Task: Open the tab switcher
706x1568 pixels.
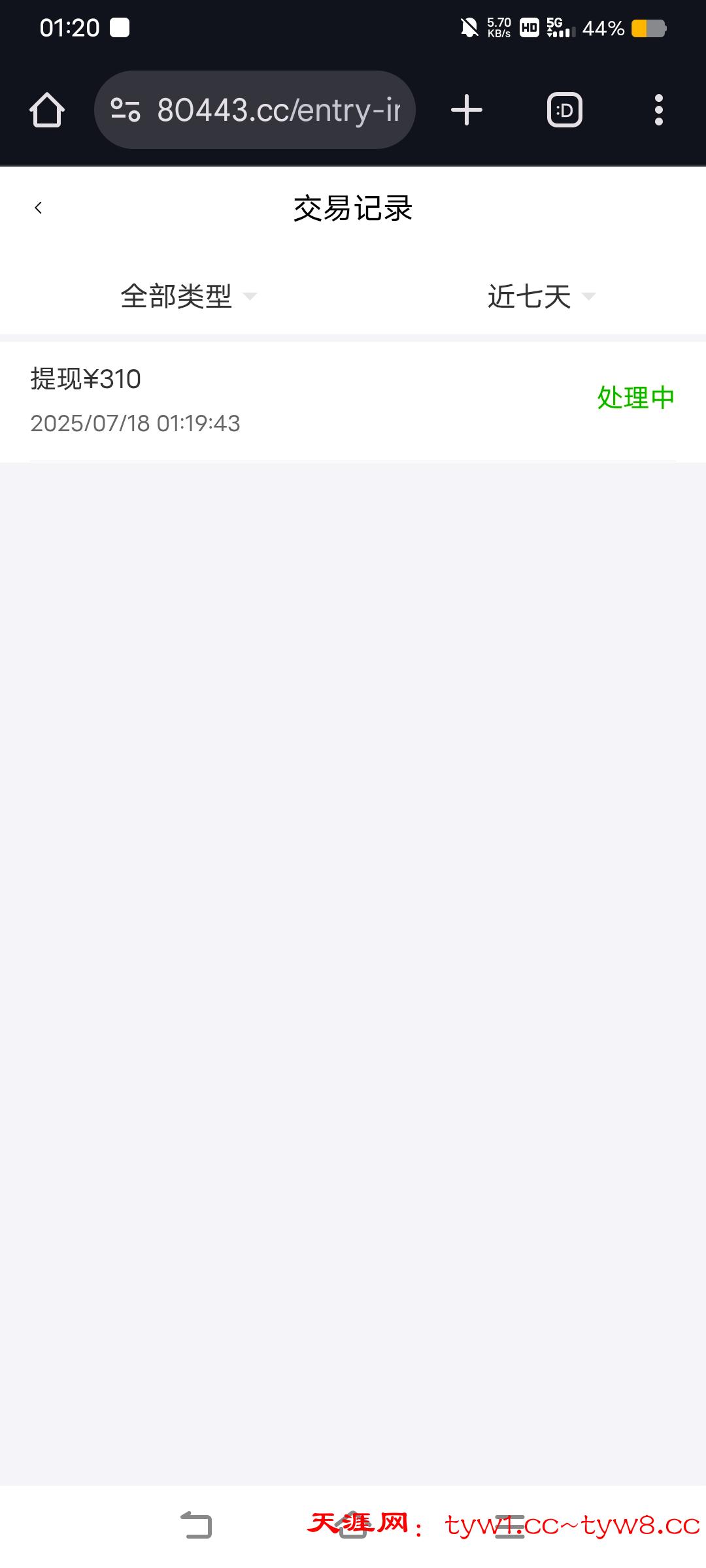Action: tap(564, 110)
